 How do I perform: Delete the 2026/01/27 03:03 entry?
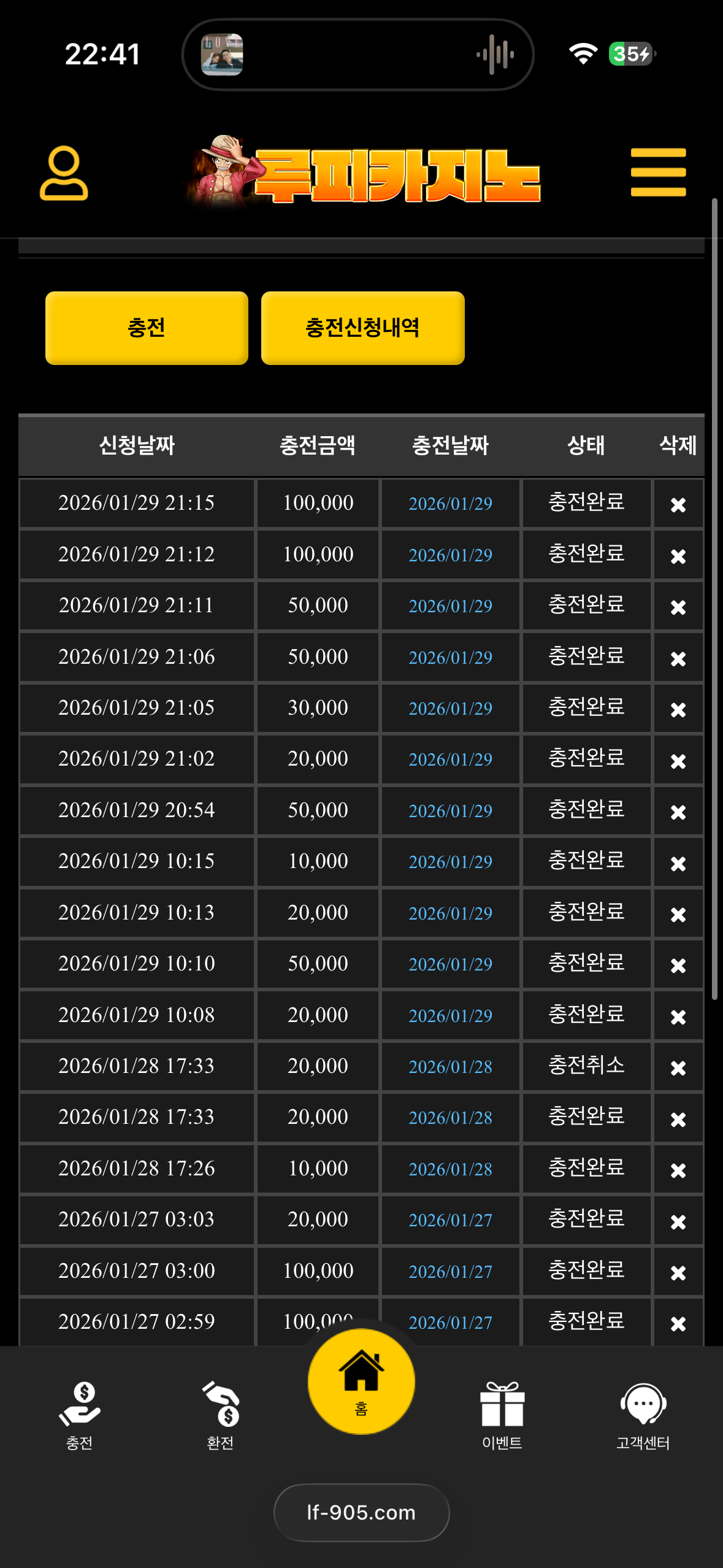point(678,1221)
